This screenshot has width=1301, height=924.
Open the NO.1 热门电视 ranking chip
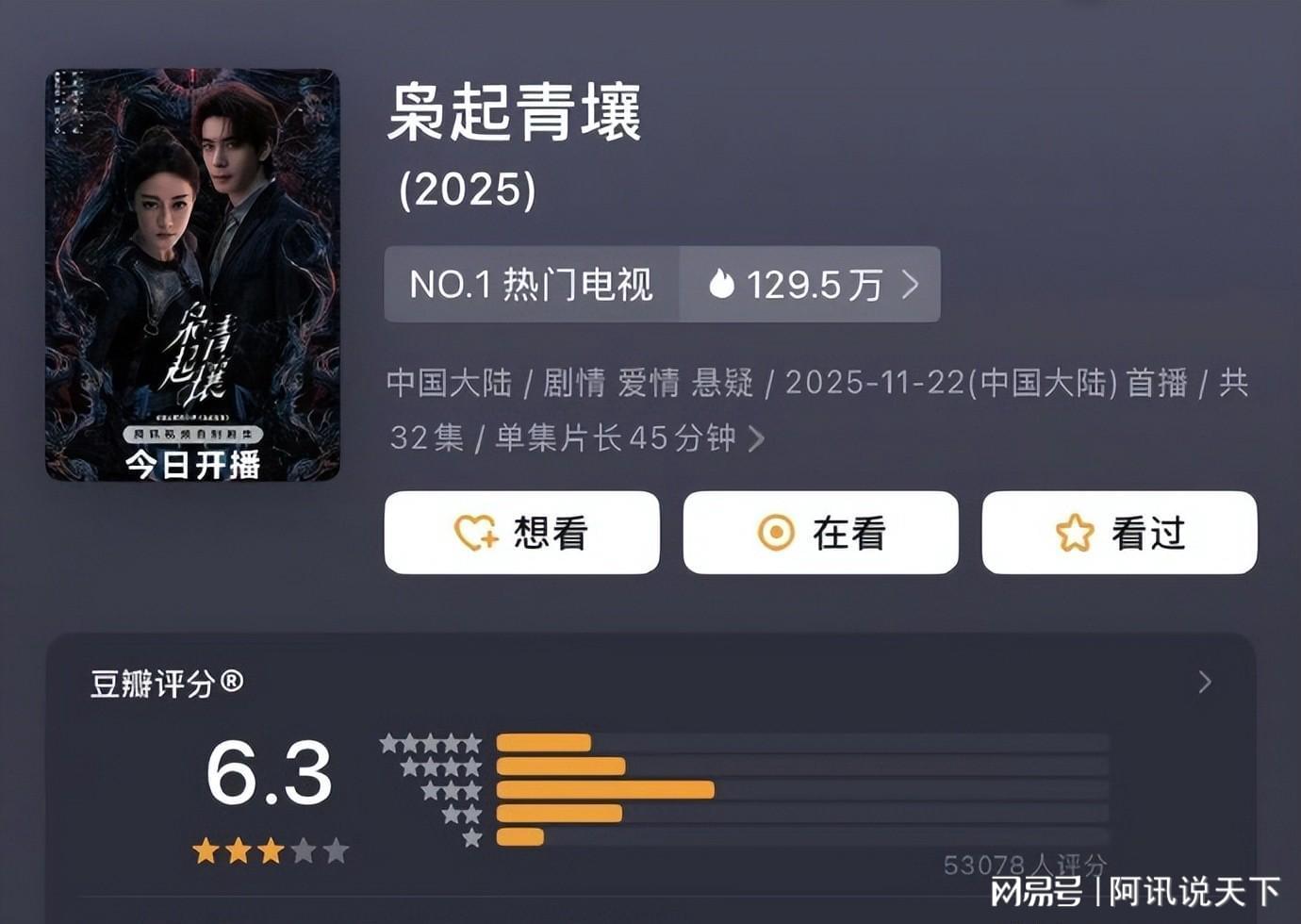click(x=531, y=284)
